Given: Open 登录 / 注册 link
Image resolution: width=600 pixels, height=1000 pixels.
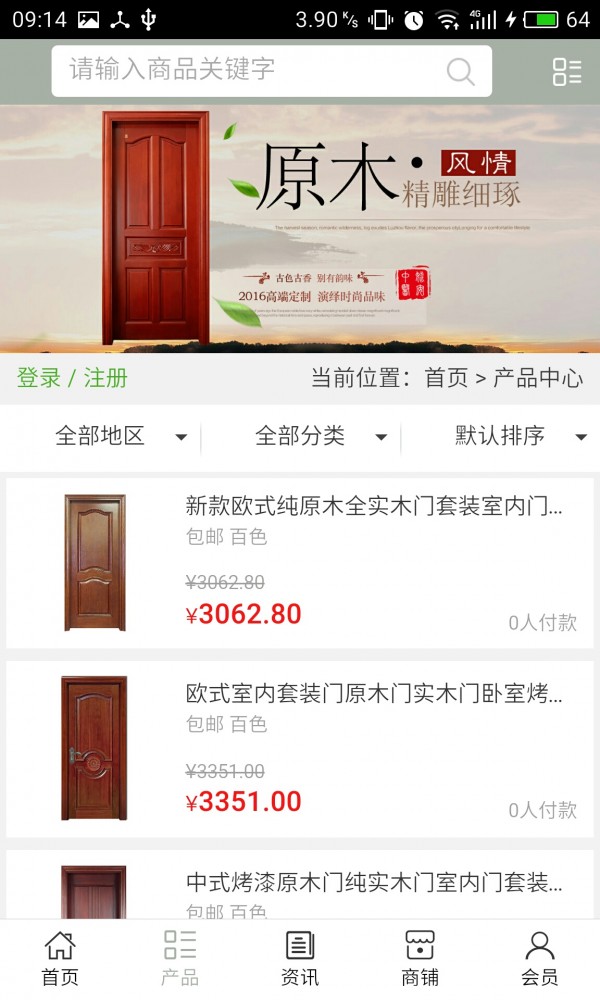Looking at the screenshot, I should 72,378.
